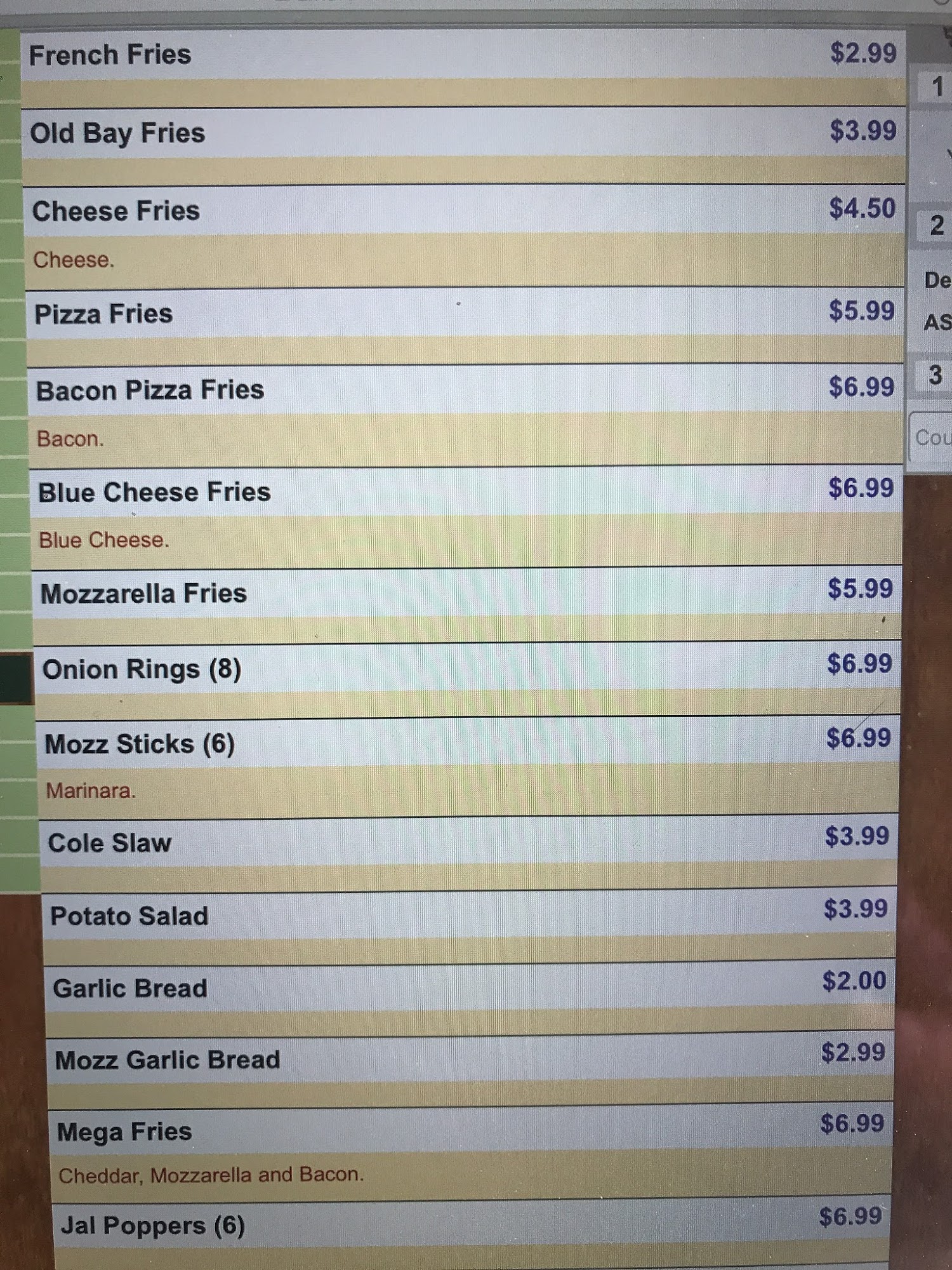Screen dimensions: 952x1270
Task: Pick Bacon Pizza Fries
Action: coord(150,391)
